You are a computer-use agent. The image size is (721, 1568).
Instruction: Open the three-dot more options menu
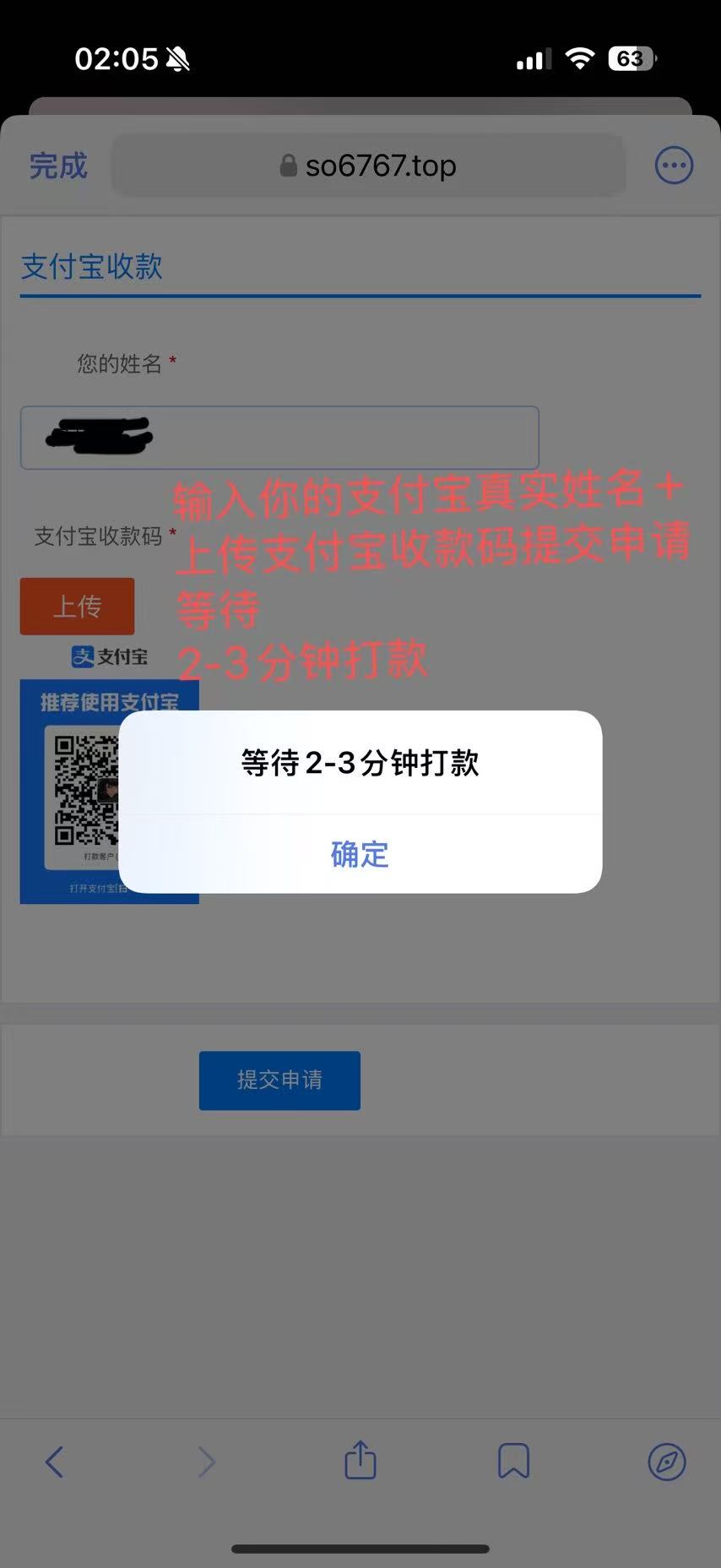[674, 166]
